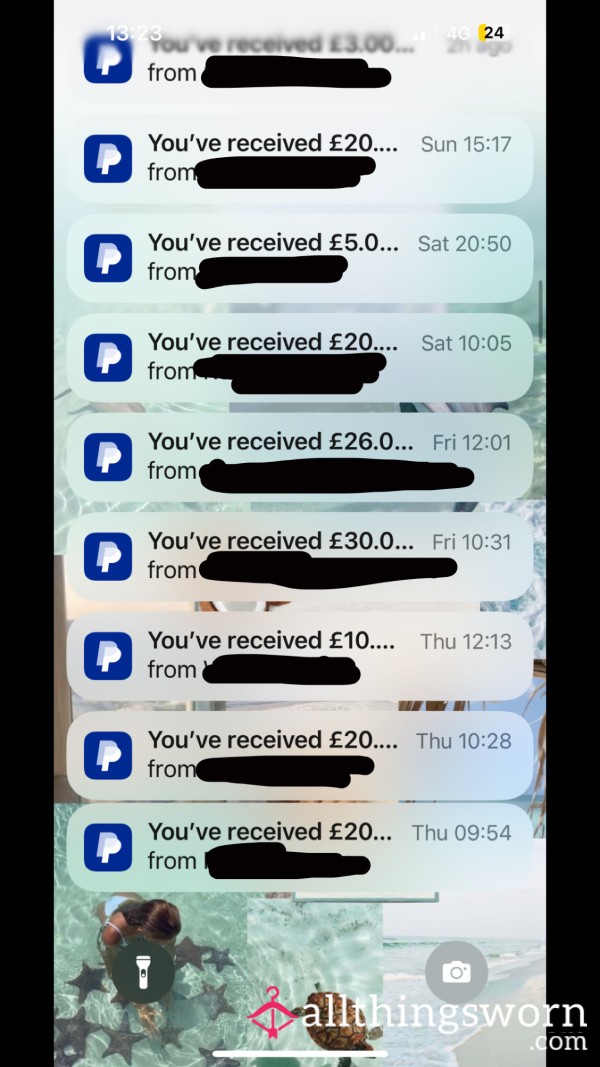Open the £30.0 notification from Fri 10:31

(x=300, y=556)
